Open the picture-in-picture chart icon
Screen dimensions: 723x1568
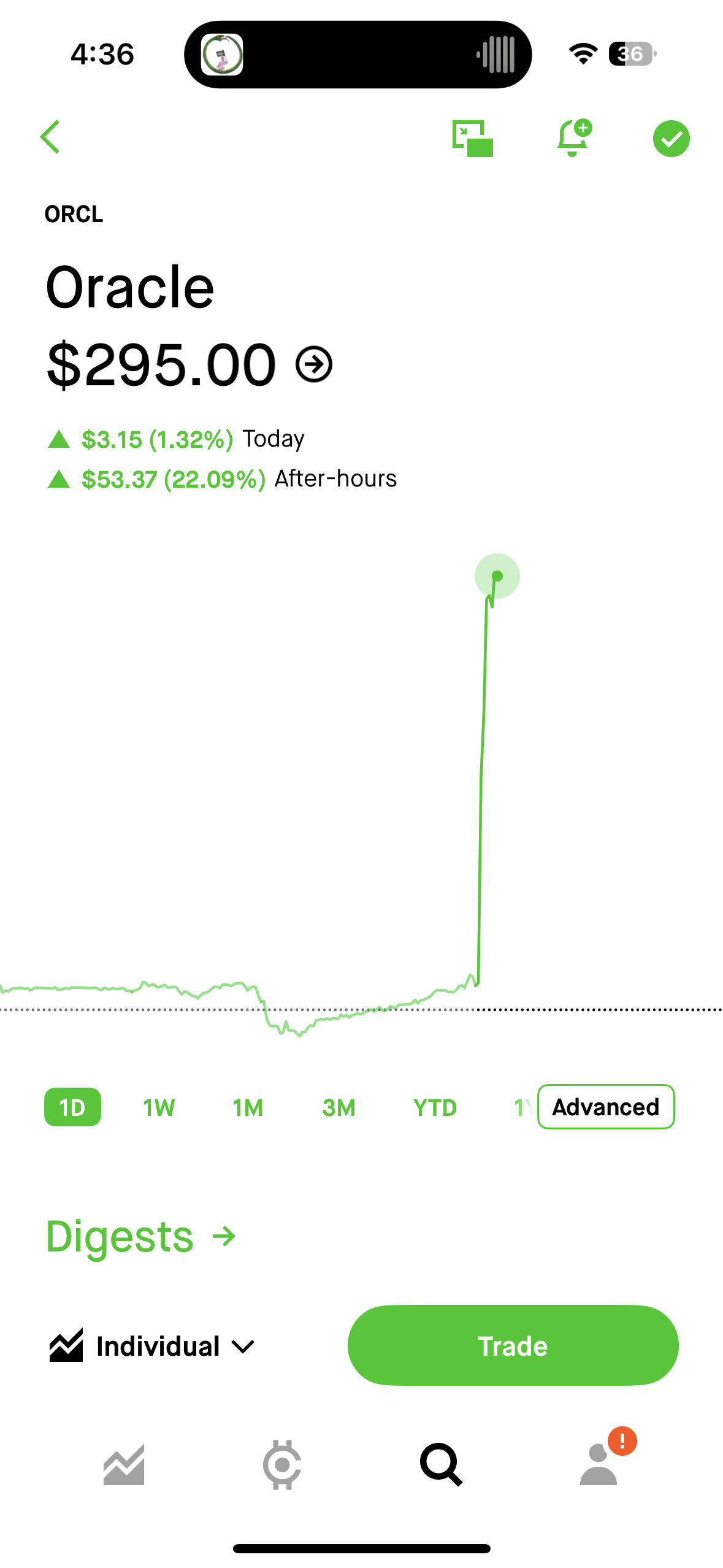click(x=472, y=139)
